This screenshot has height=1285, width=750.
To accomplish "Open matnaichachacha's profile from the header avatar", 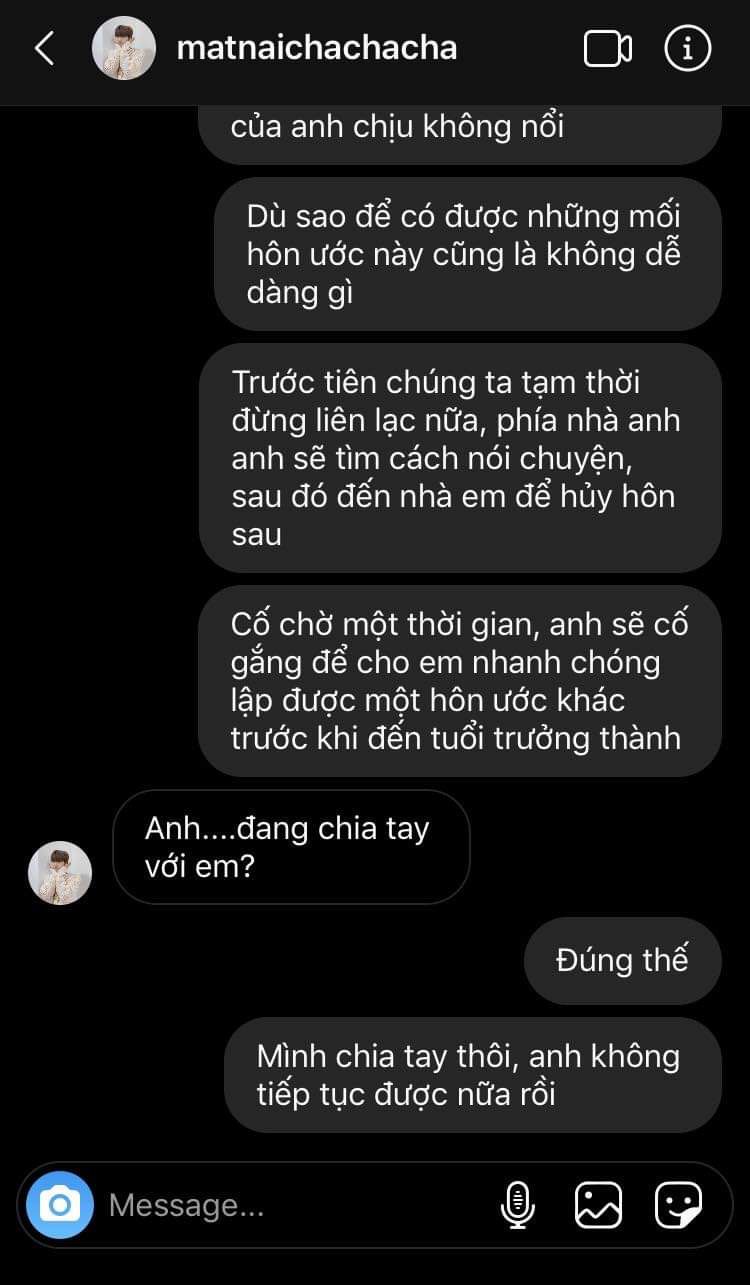I will [124, 48].
